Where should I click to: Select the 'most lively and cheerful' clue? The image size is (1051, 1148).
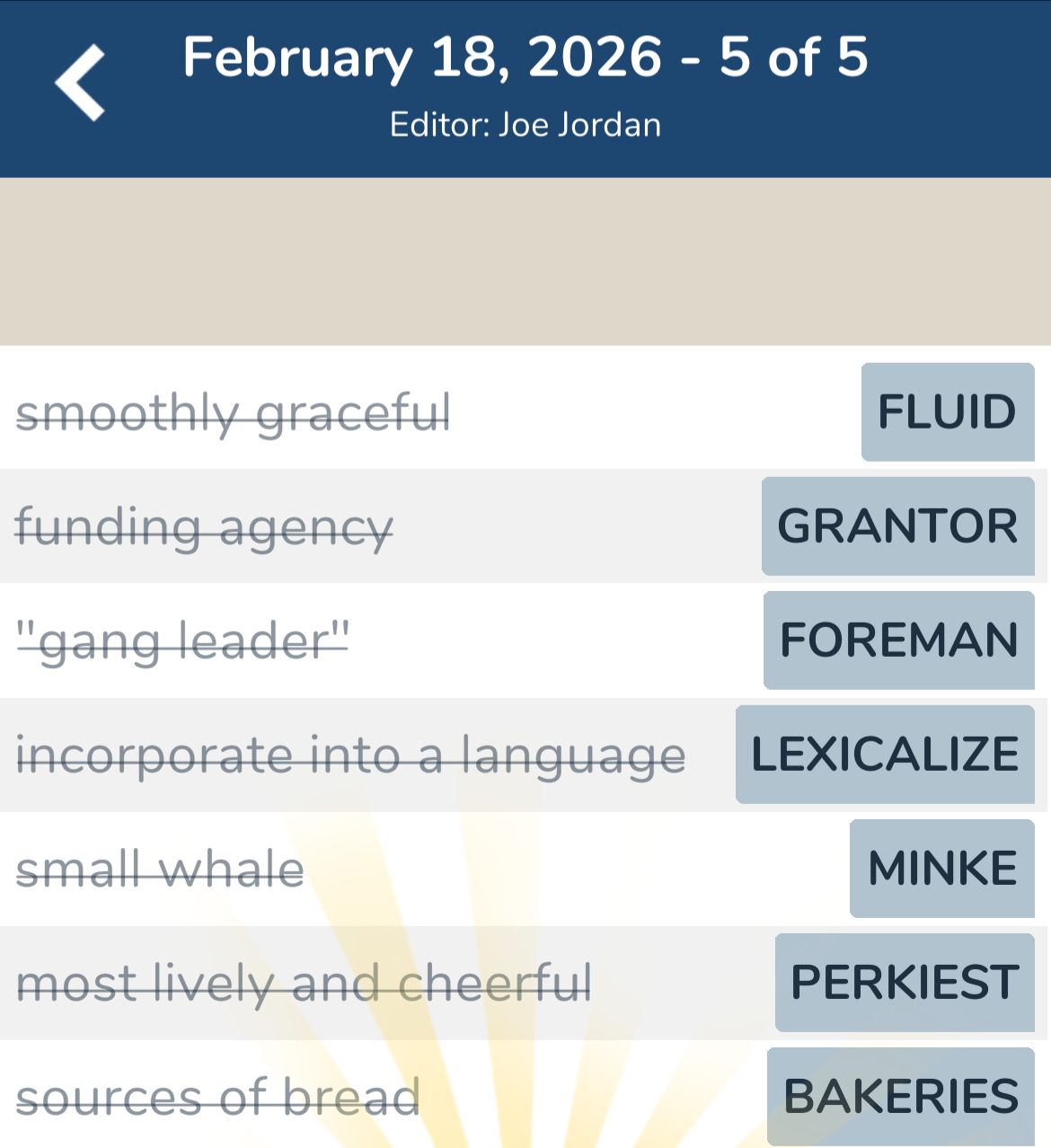pos(304,983)
